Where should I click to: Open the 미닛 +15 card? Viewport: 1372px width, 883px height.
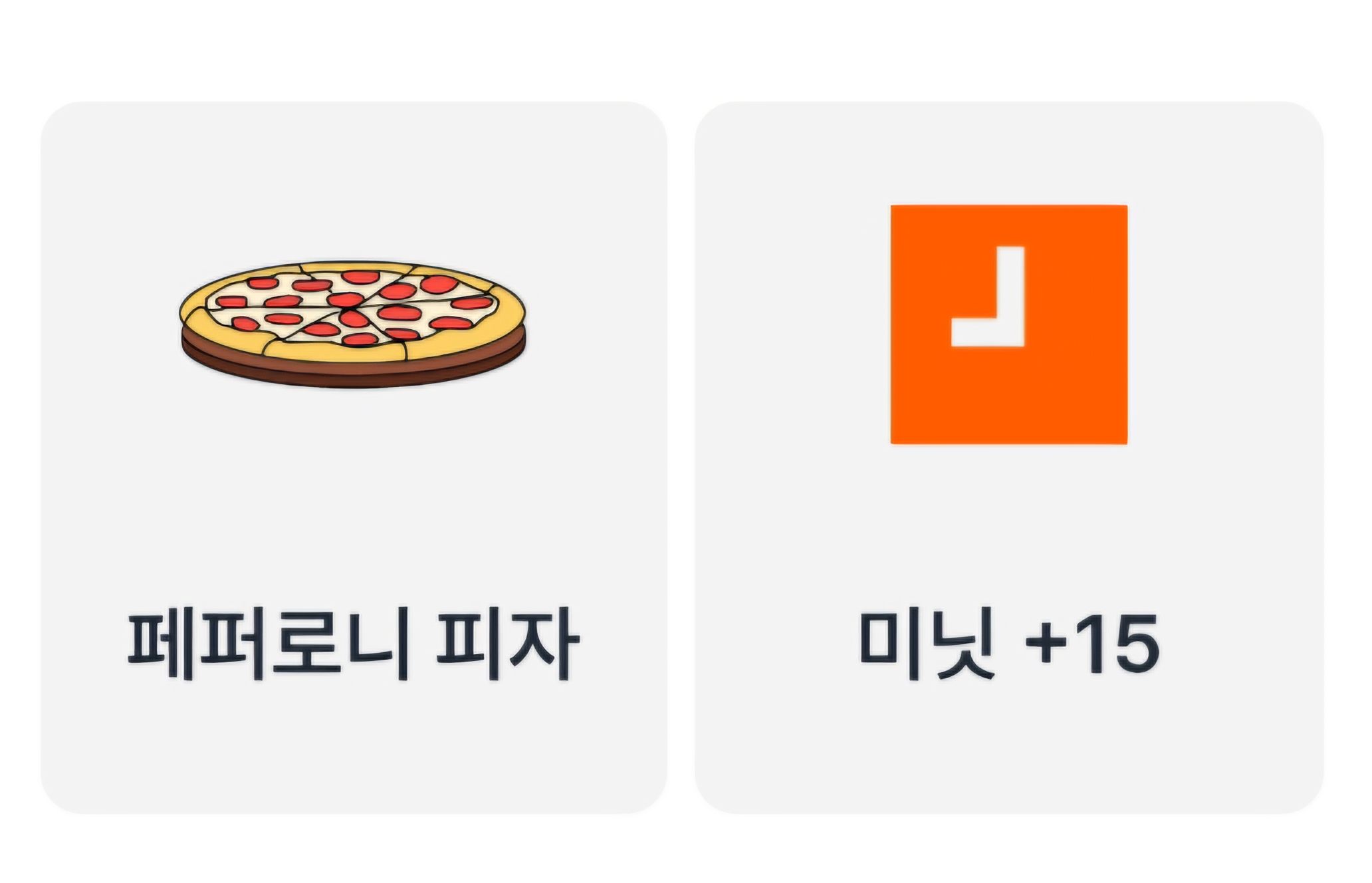pyautogui.click(x=1009, y=457)
